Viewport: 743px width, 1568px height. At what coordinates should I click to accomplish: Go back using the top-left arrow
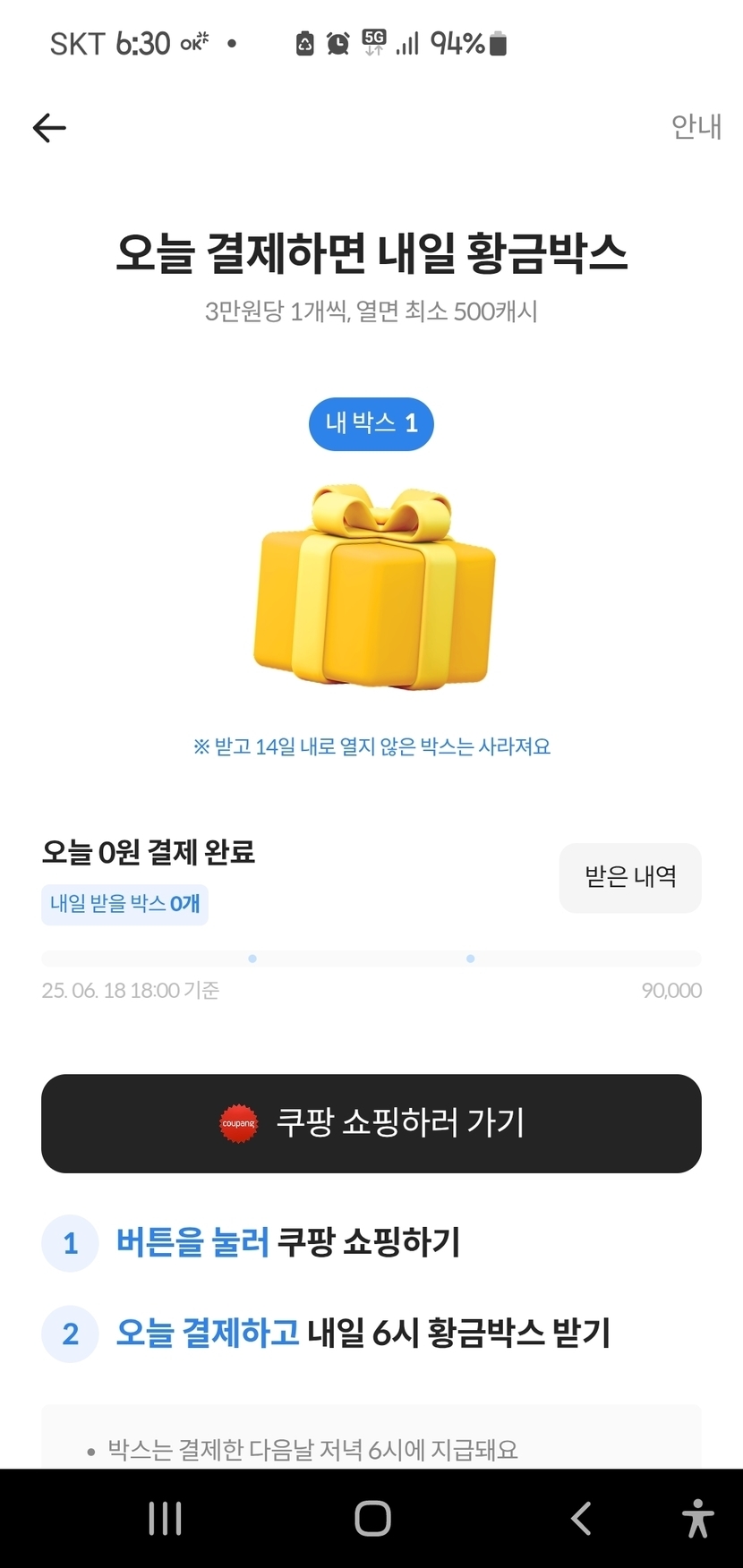[49, 128]
